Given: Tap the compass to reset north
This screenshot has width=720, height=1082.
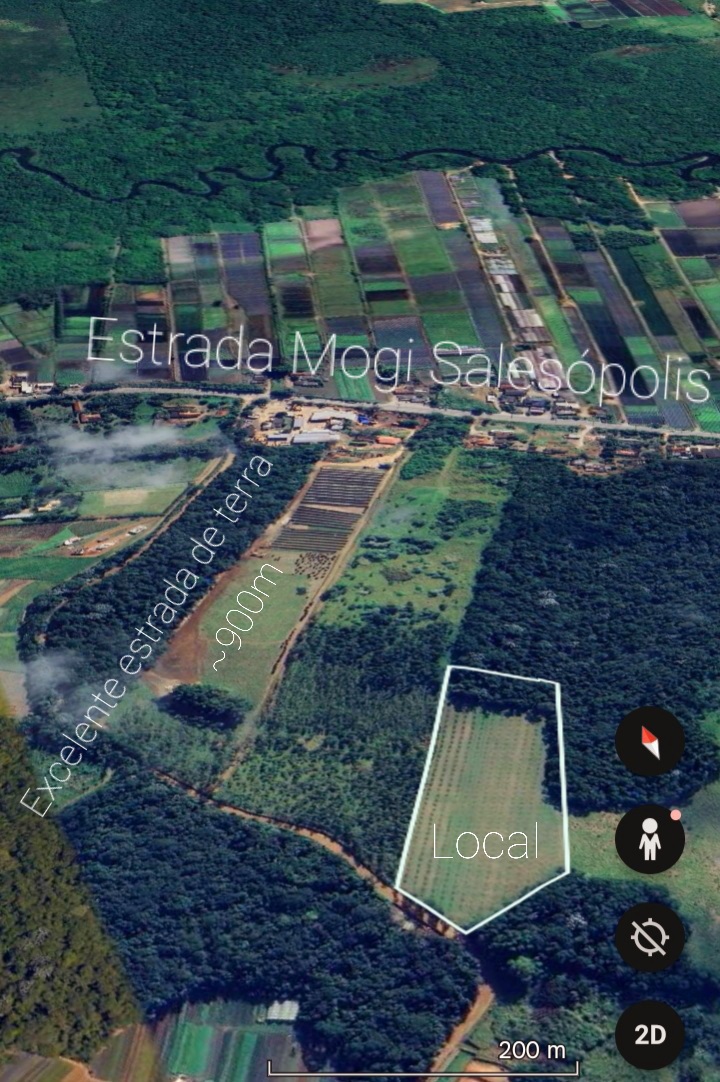Looking at the screenshot, I should pos(650,742).
